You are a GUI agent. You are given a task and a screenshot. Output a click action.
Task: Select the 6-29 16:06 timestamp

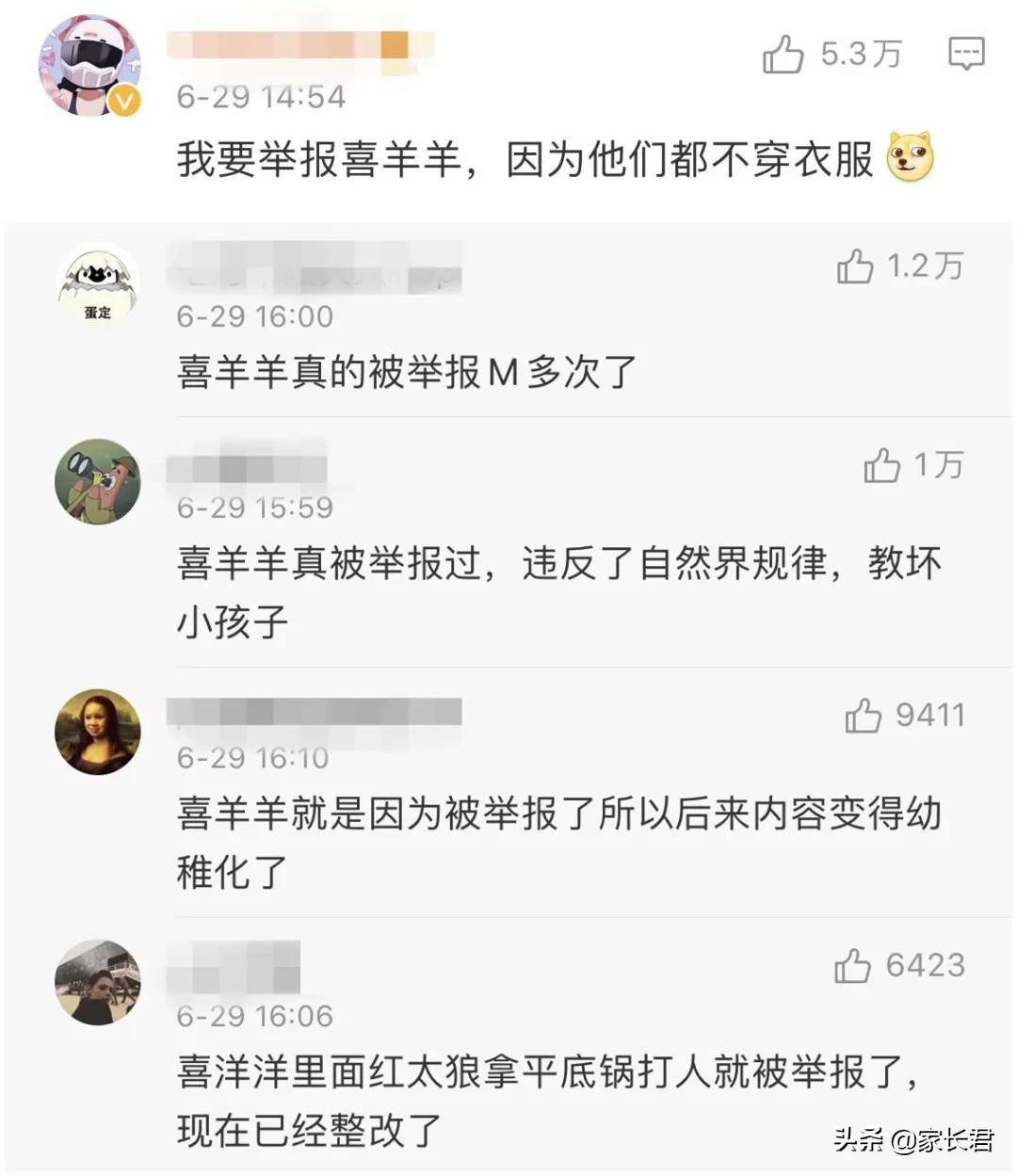252,1016
